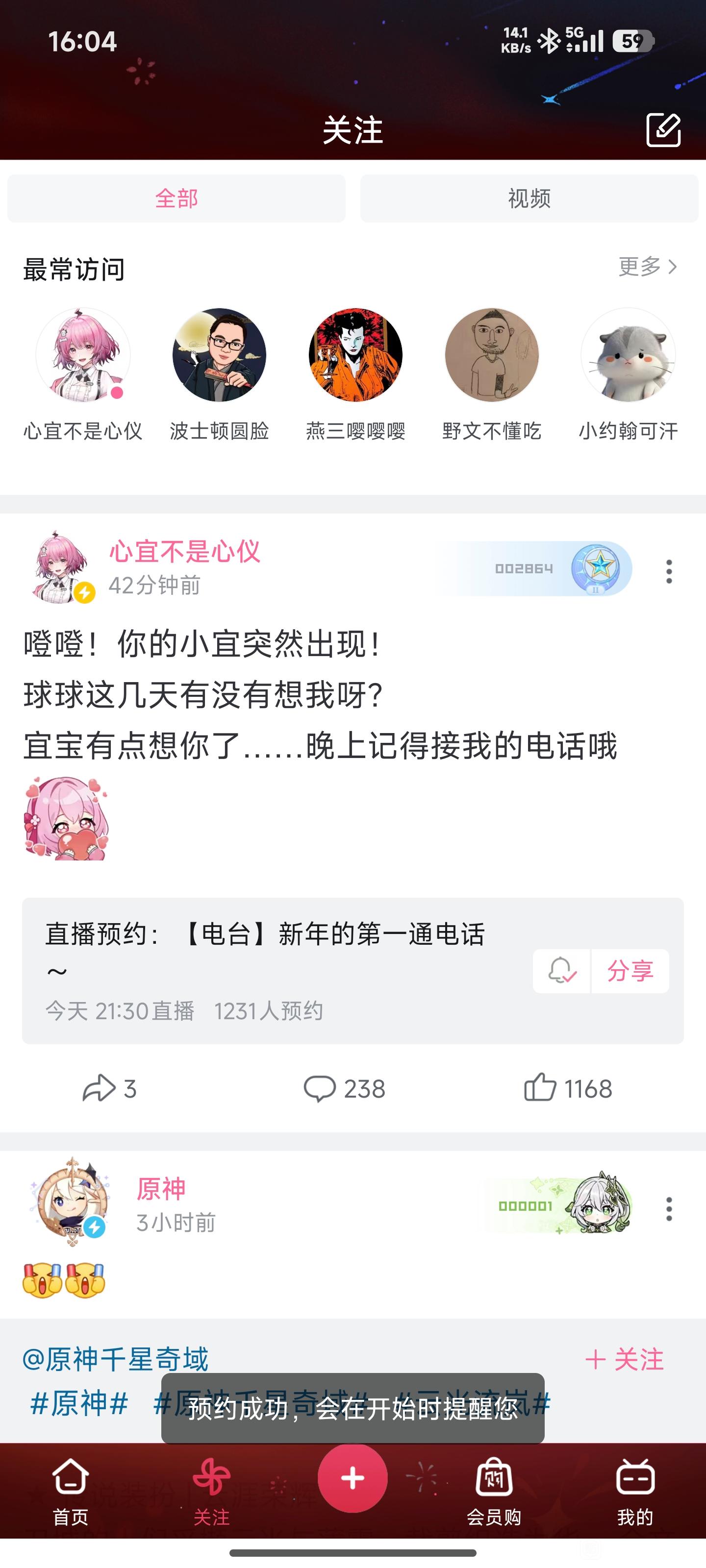The width and height of the screenshot is (706, 1568).
Task: Switch to the 视频 tab
Action: click(529, 198)
